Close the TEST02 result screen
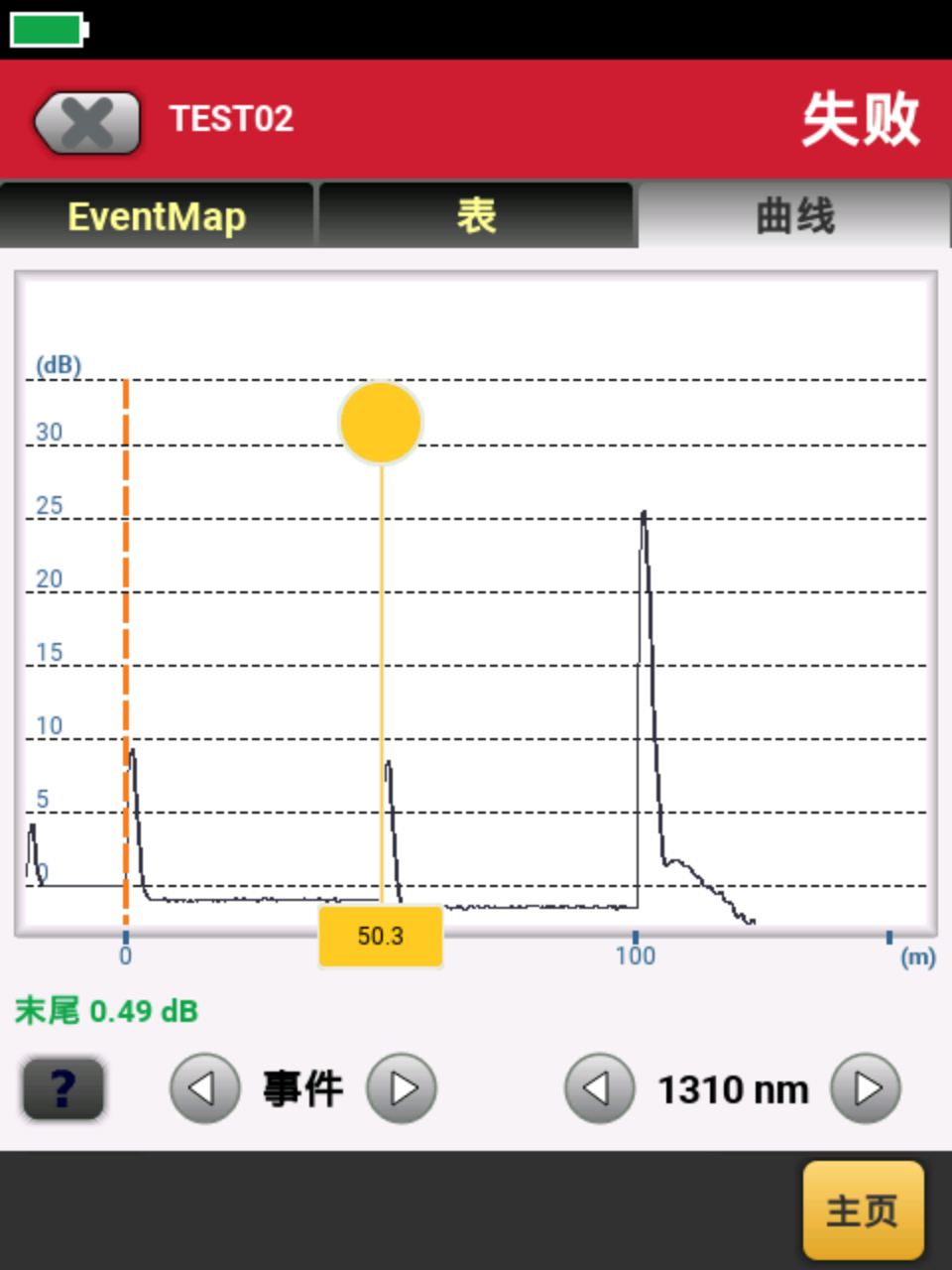The image size is (952, 1270). 87,123
